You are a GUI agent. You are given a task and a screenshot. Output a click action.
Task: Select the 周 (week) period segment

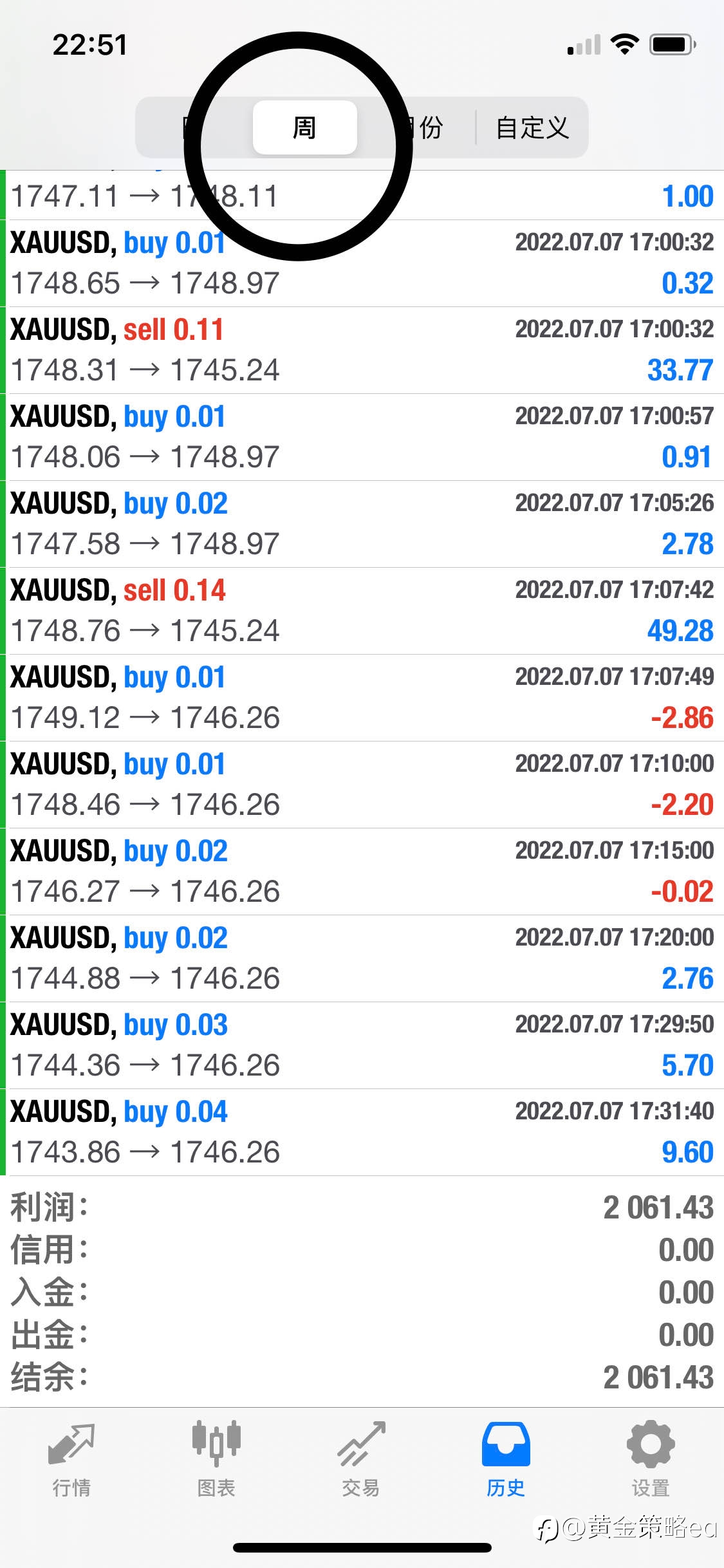tap(304, 127)
